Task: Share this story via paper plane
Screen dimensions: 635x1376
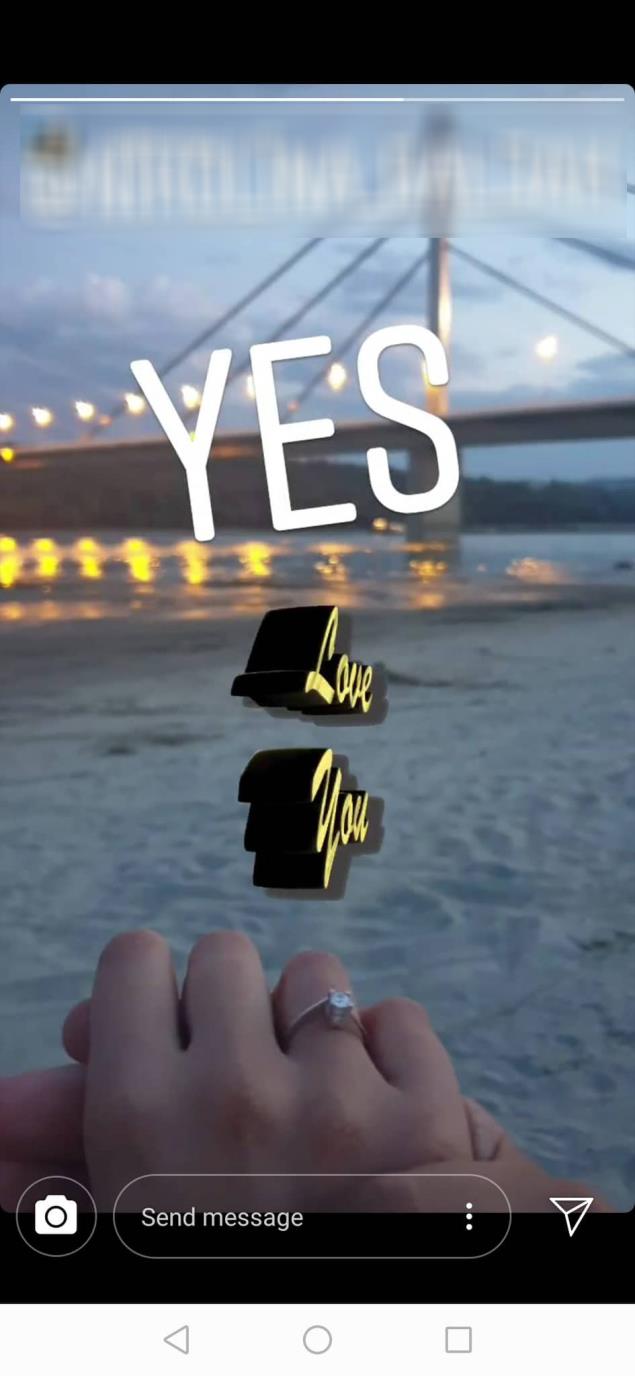Action: pos(571,1216)
